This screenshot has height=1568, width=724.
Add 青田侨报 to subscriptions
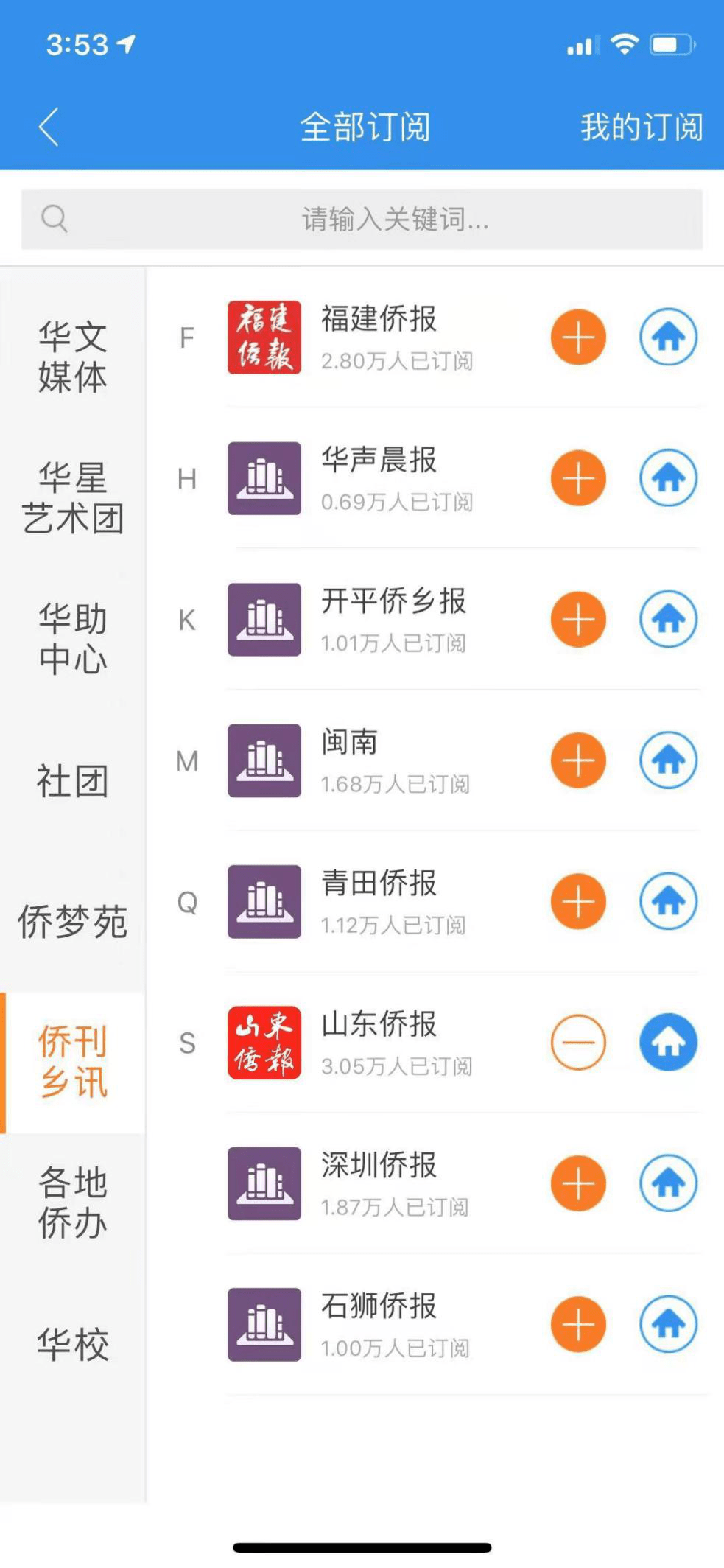[x=578, y=901]
